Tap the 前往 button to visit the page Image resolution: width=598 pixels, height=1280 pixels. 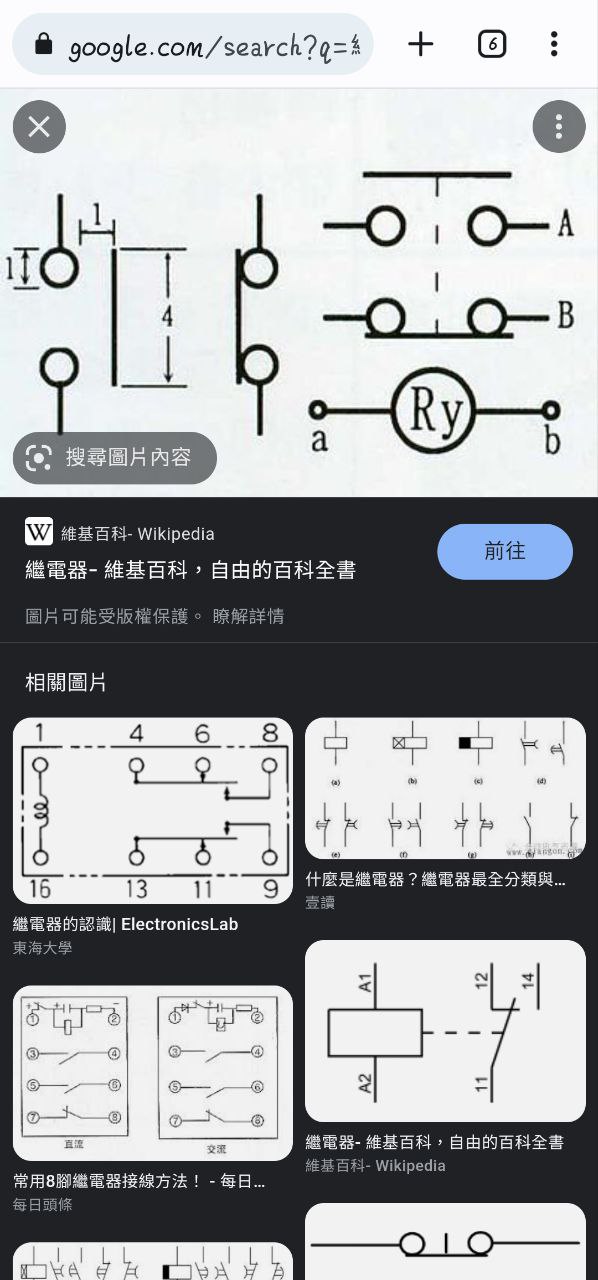[505, 551]
